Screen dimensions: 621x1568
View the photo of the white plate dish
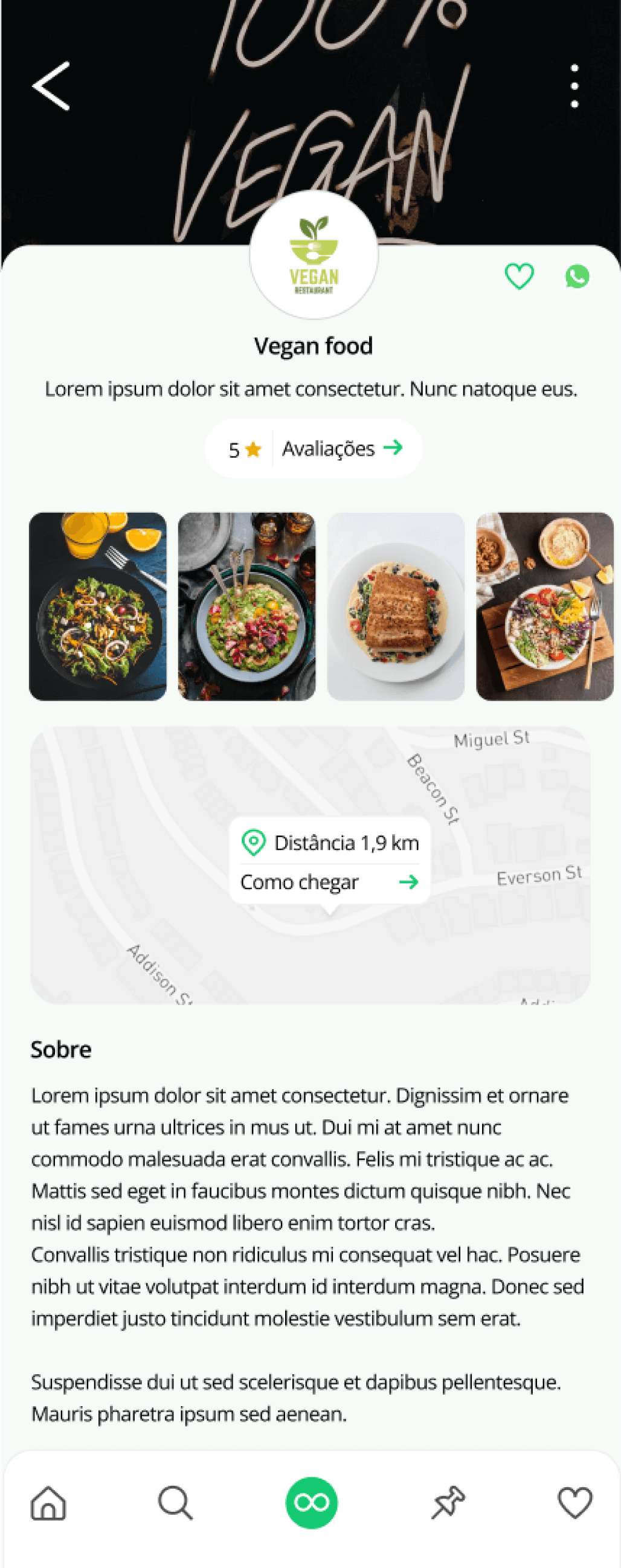click(396, 606)
